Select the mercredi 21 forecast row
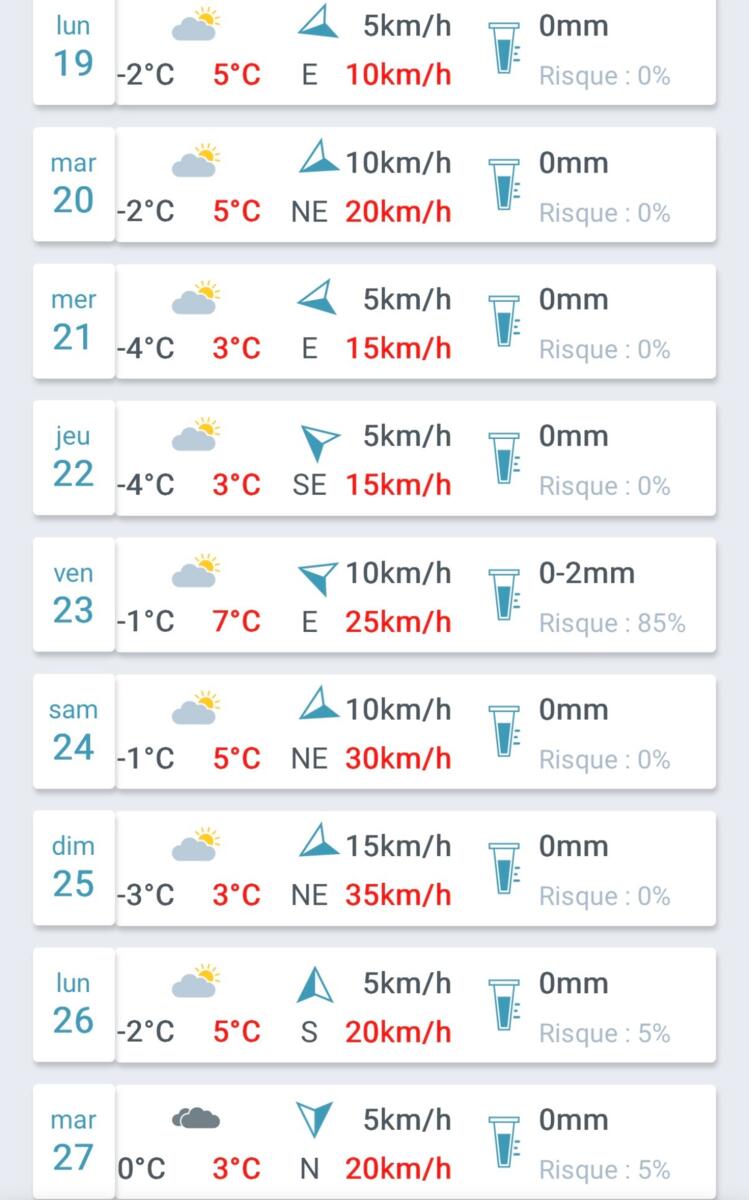749x1200 pixels. (374, 322)
